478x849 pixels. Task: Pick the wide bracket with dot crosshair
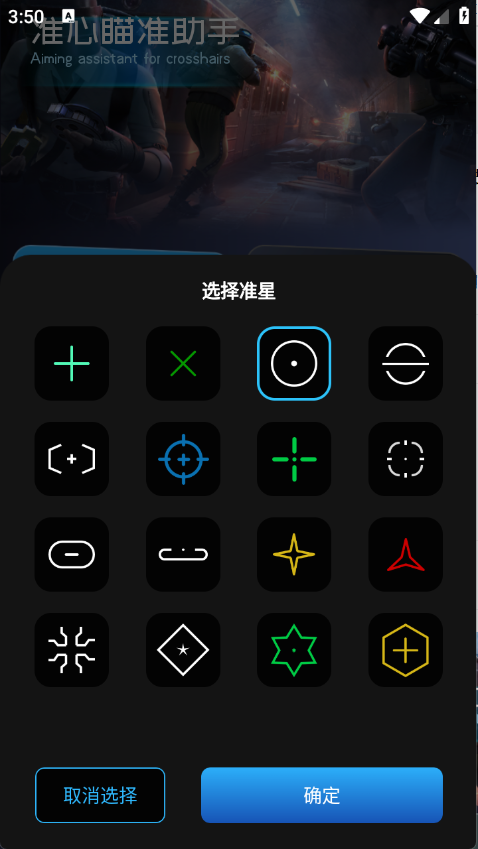[183, 554]
